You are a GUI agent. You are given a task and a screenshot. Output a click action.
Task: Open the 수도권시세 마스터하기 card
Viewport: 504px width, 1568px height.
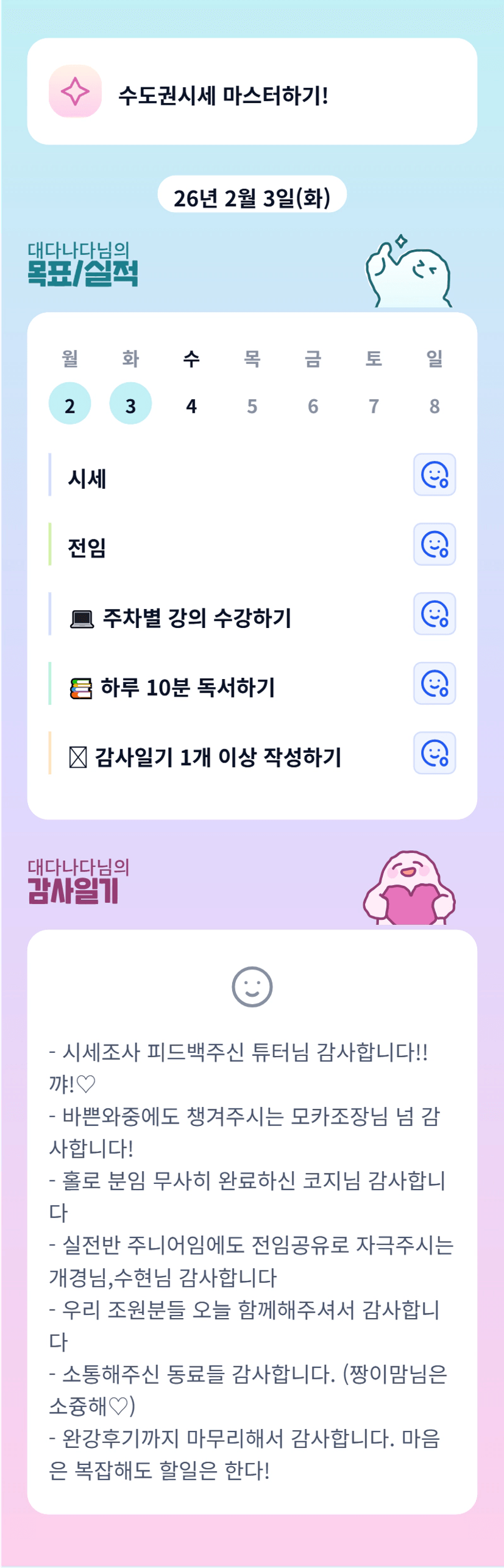click(252, 91)
